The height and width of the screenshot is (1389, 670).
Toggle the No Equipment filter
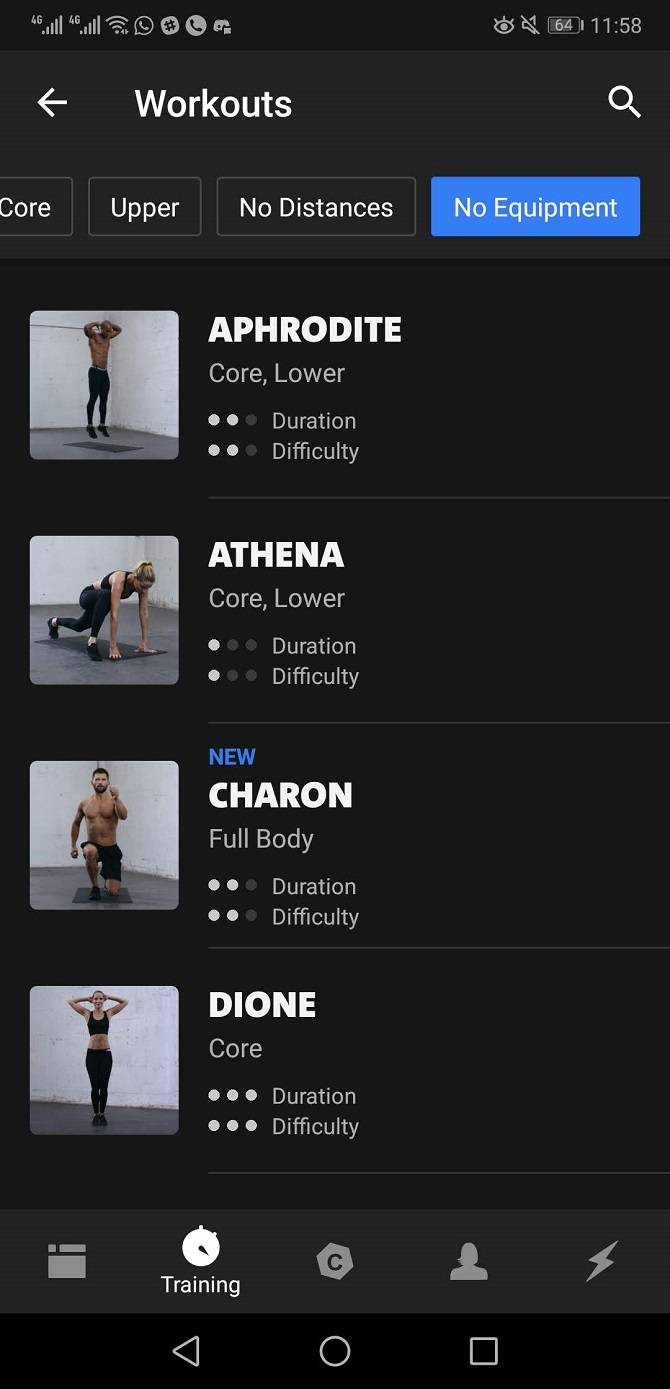[535, 207]
